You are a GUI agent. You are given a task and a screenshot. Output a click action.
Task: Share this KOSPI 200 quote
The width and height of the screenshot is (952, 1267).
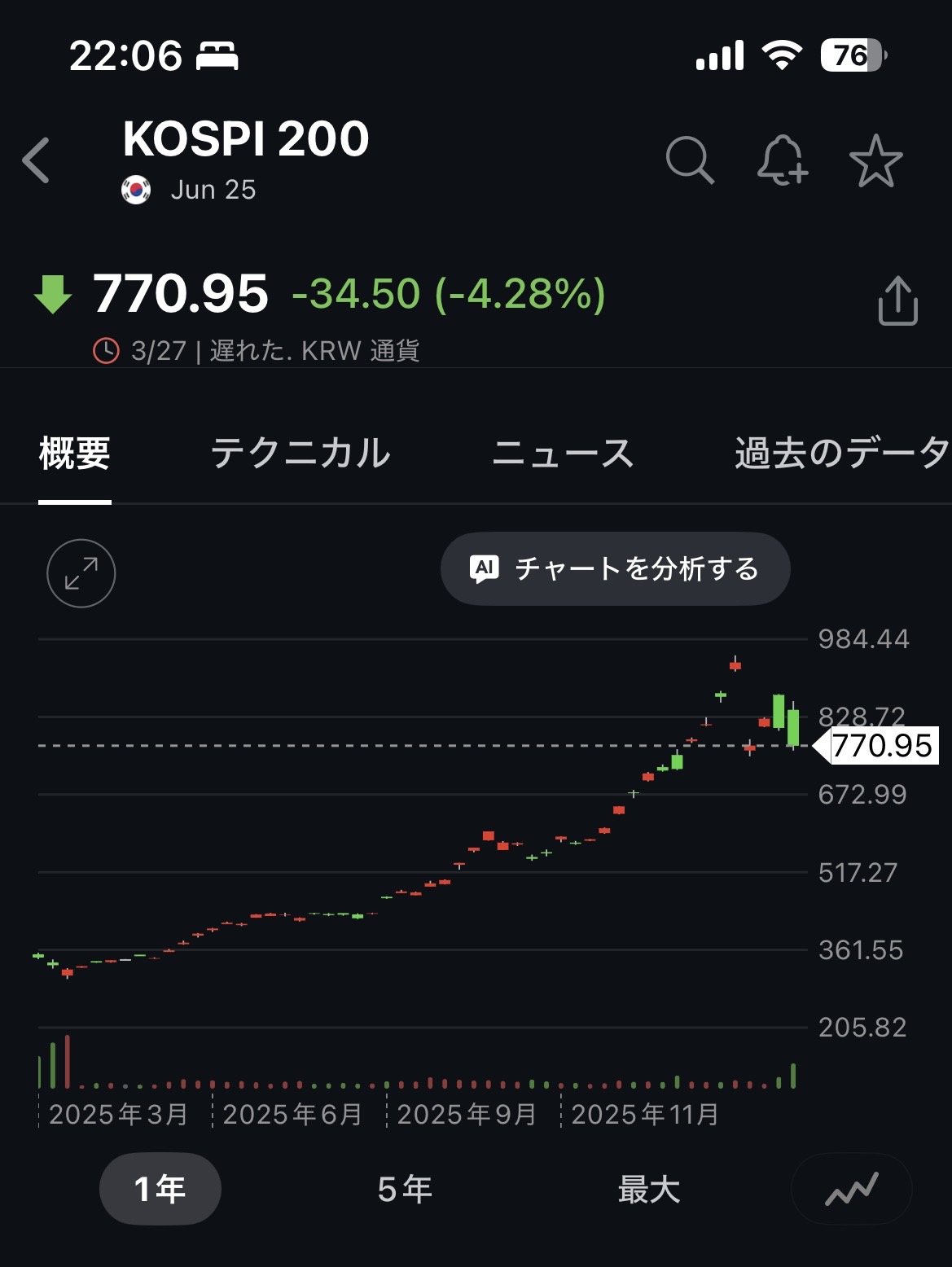[x=897, y=301]
